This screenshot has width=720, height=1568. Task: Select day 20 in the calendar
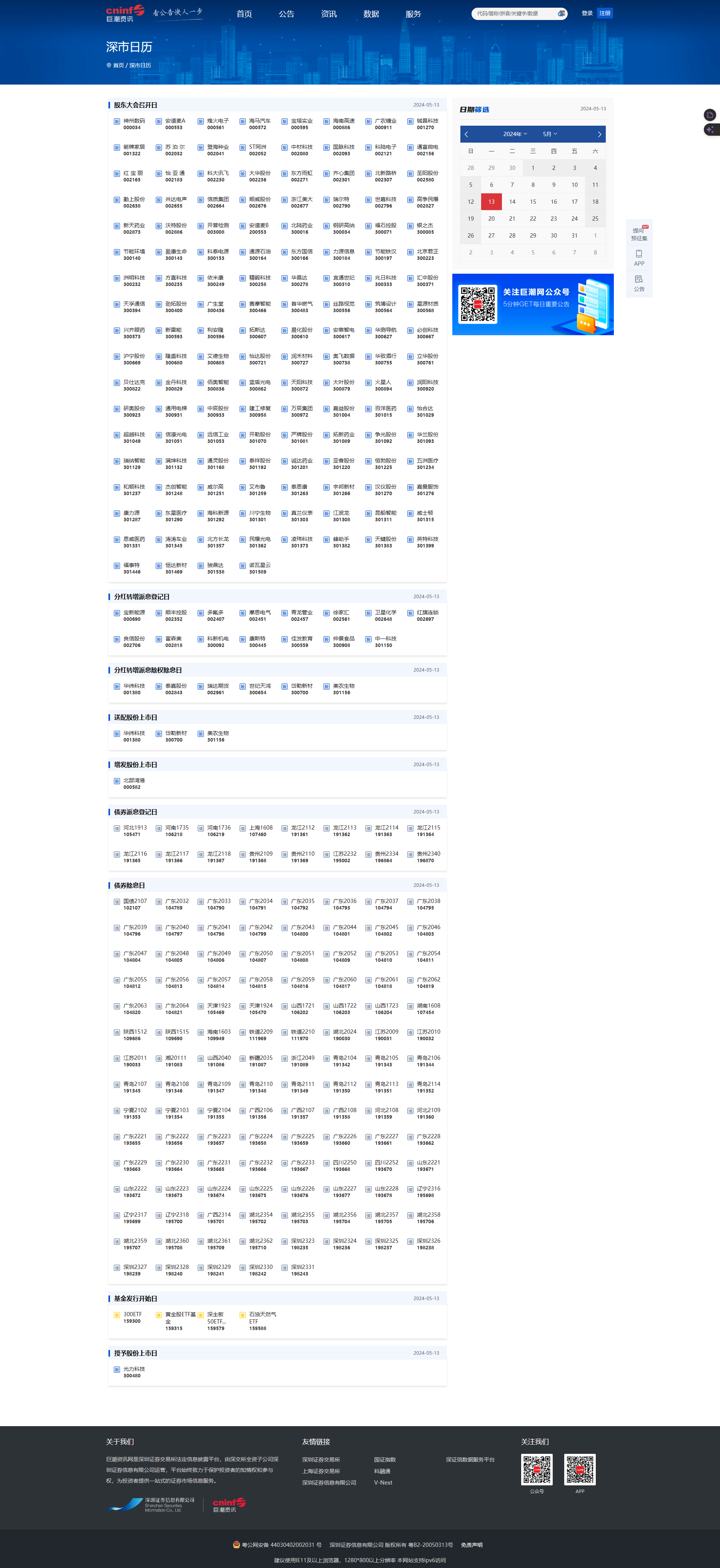492,218
